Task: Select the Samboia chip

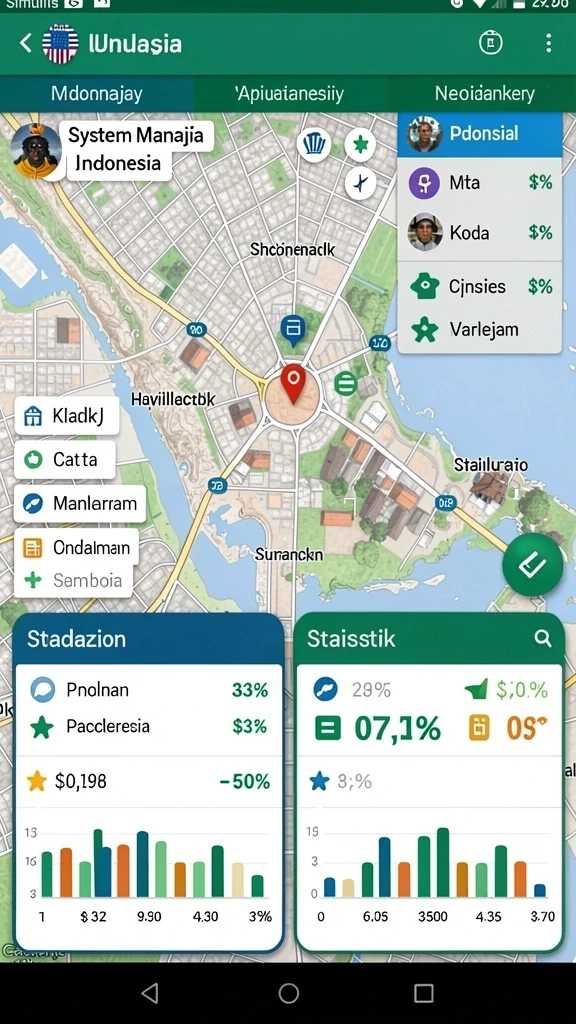Action: coord(73,580)
